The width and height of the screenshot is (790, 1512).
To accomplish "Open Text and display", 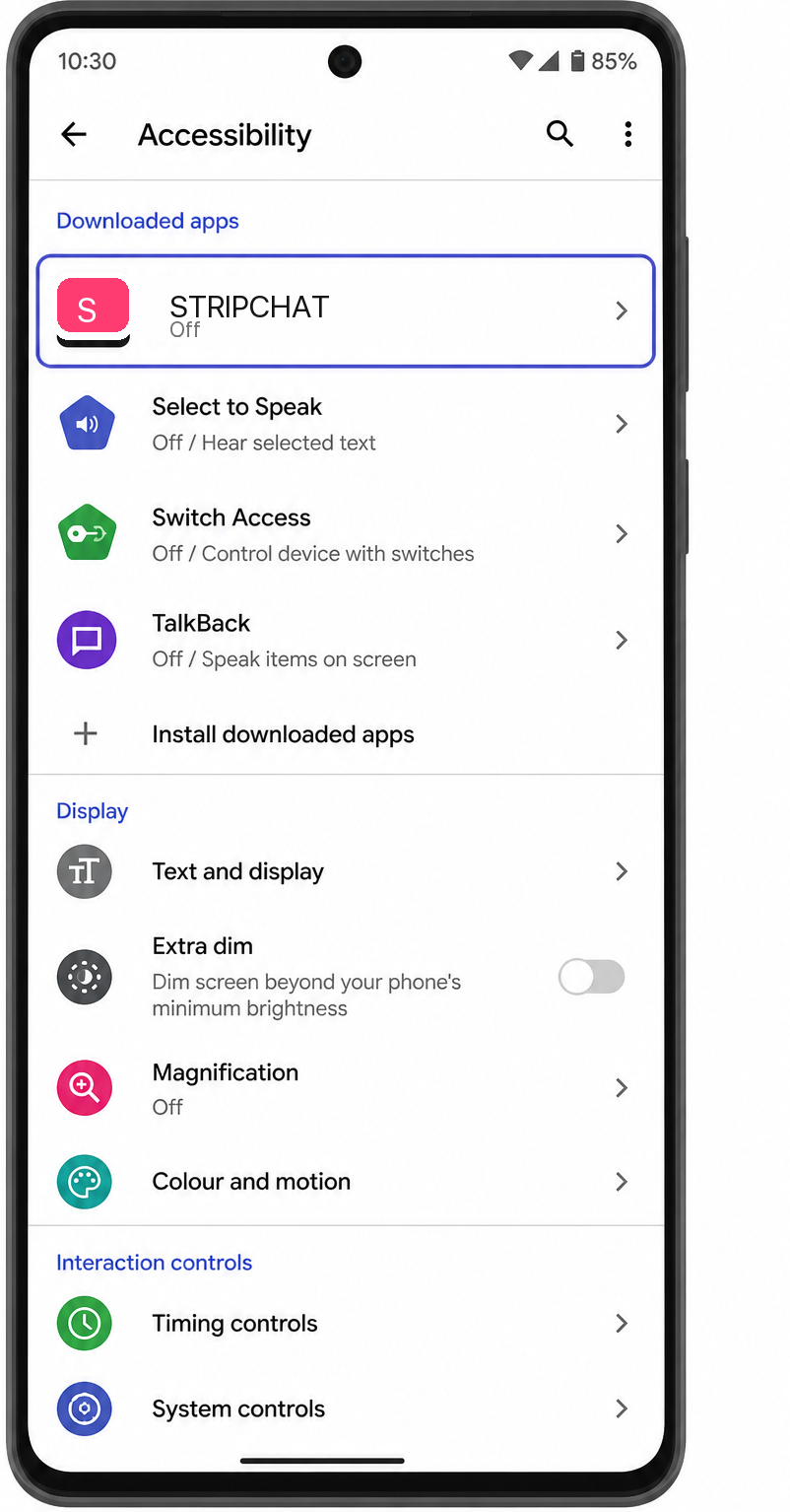I will click(x=346, y=871).
